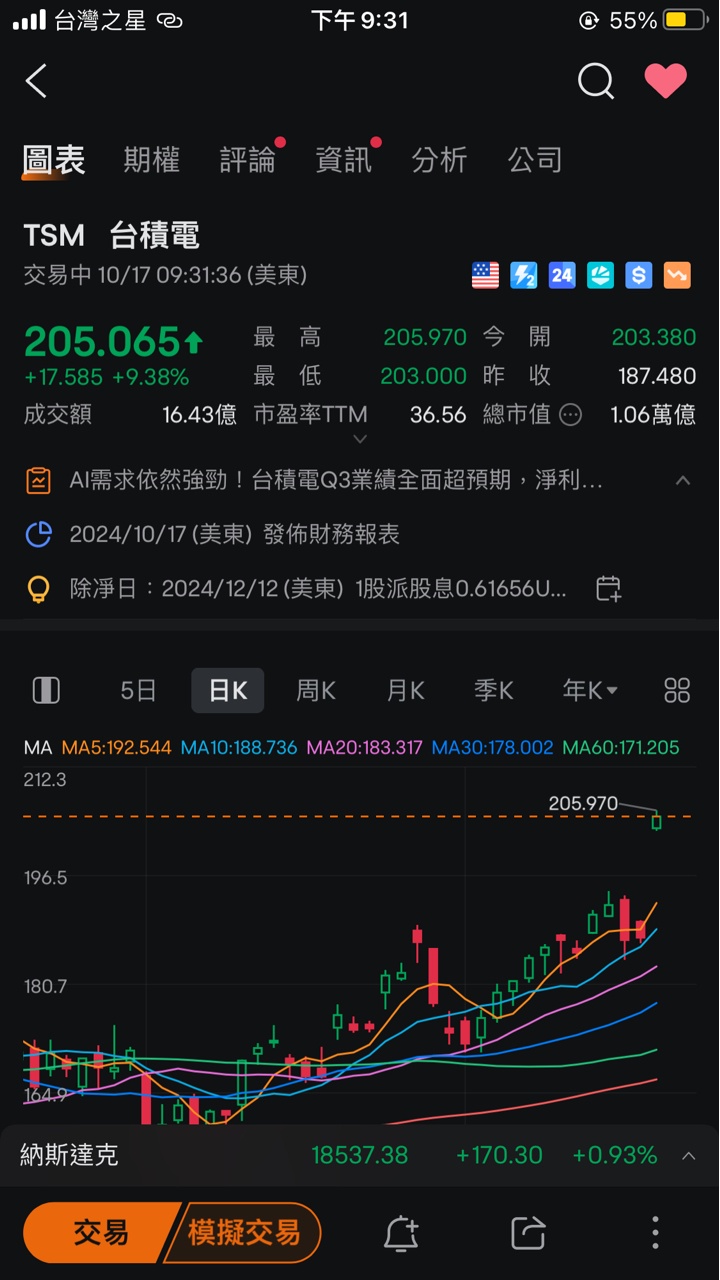This screenshot has width=720, height=1280.
Task: Start 模擬交易 paper trading
Action: (243, 1233)
